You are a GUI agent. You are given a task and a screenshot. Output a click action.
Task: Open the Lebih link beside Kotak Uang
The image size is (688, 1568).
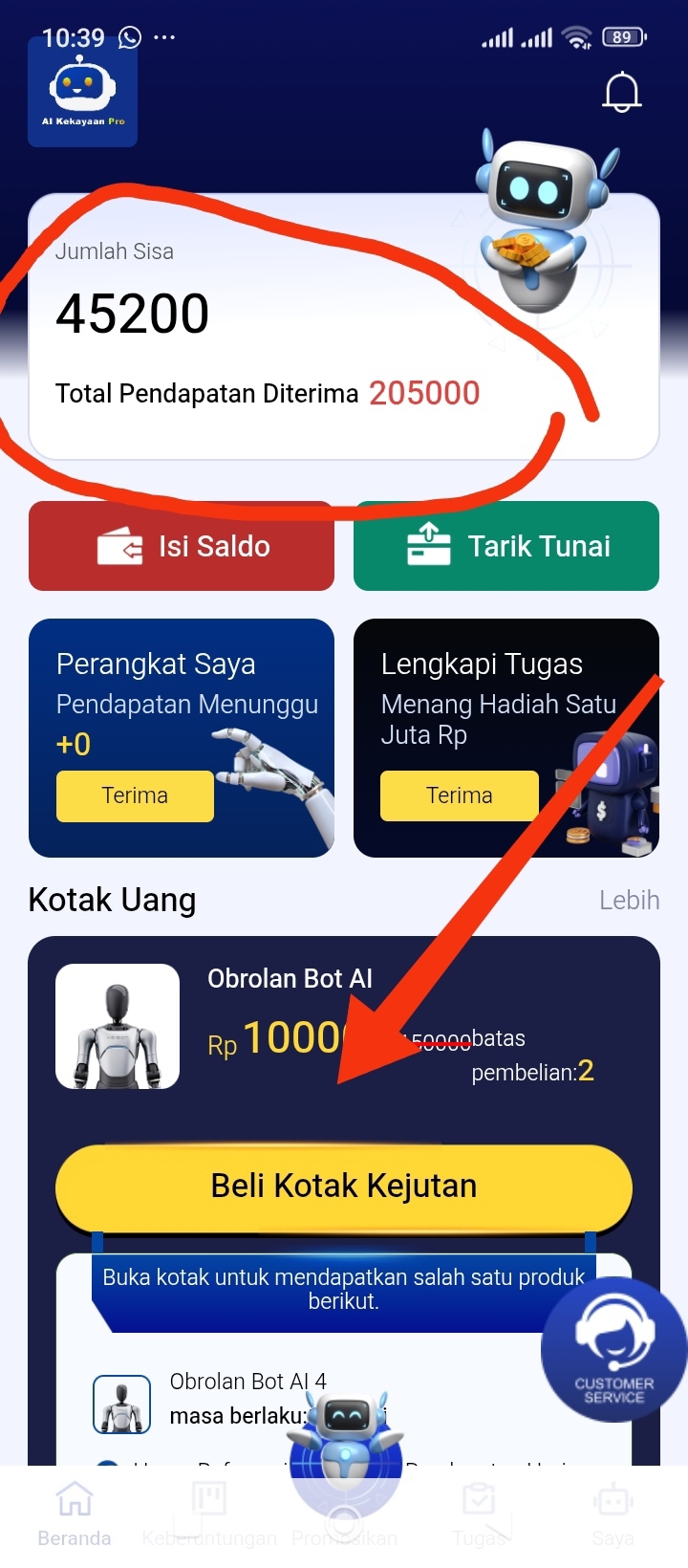coord(629,901)
